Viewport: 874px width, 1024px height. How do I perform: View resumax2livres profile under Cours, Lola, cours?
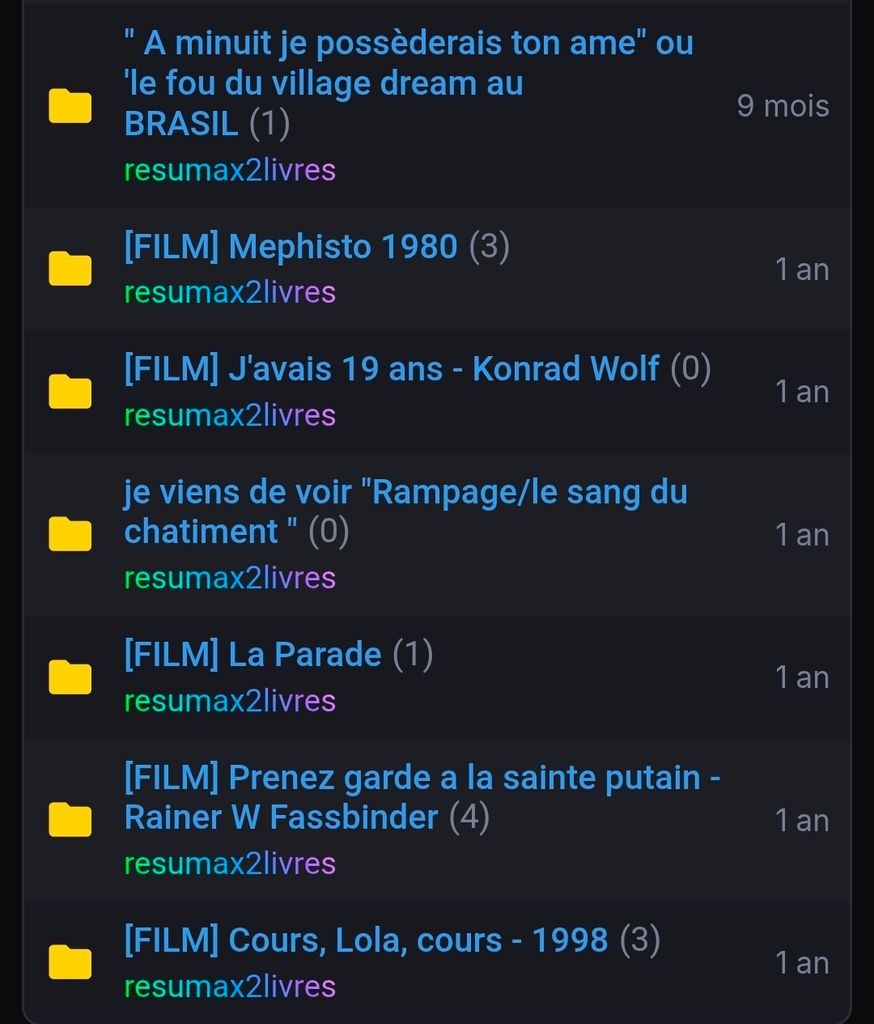[x=229, y=987]
